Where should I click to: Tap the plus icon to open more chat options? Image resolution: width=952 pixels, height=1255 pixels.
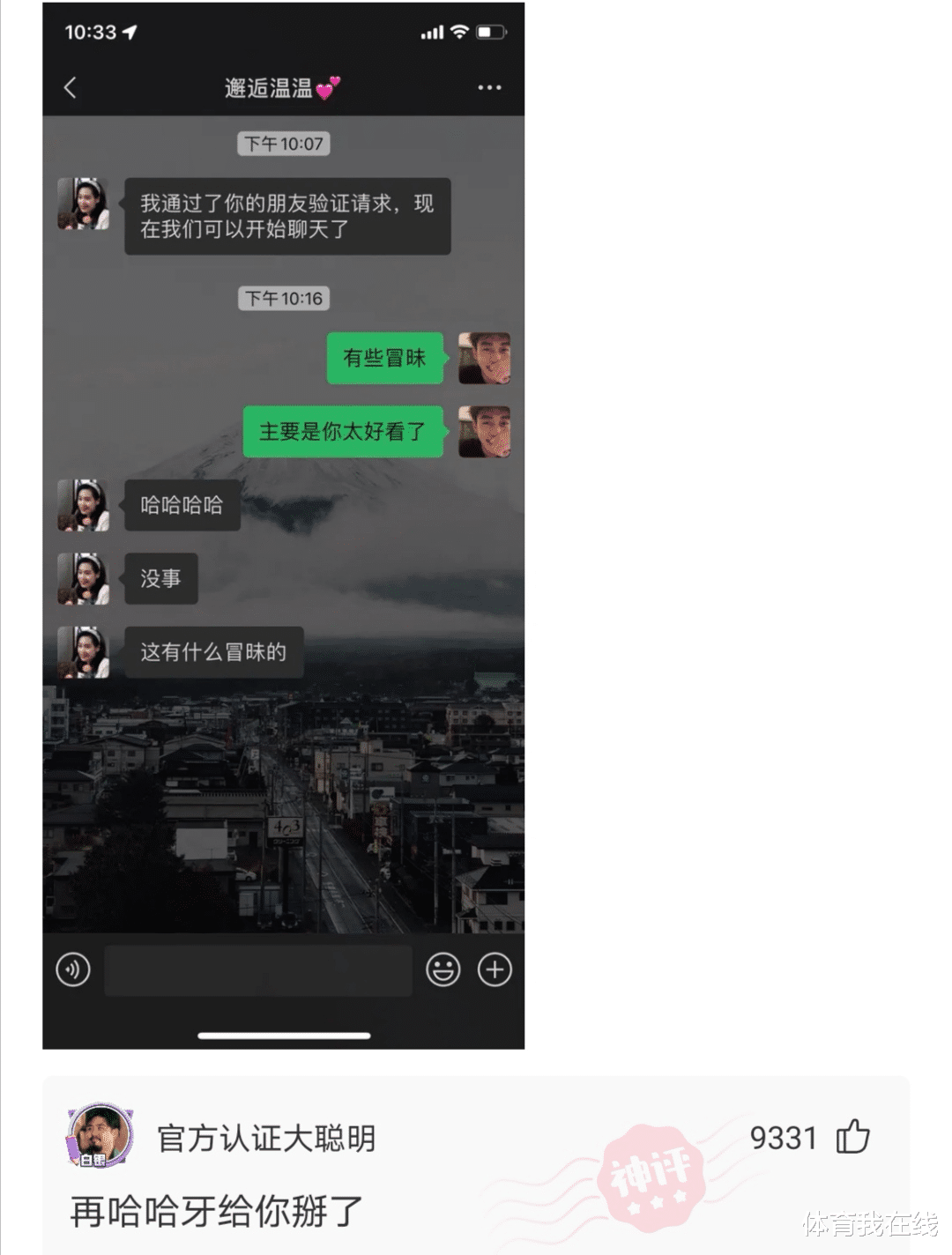[x=495, y=969]
